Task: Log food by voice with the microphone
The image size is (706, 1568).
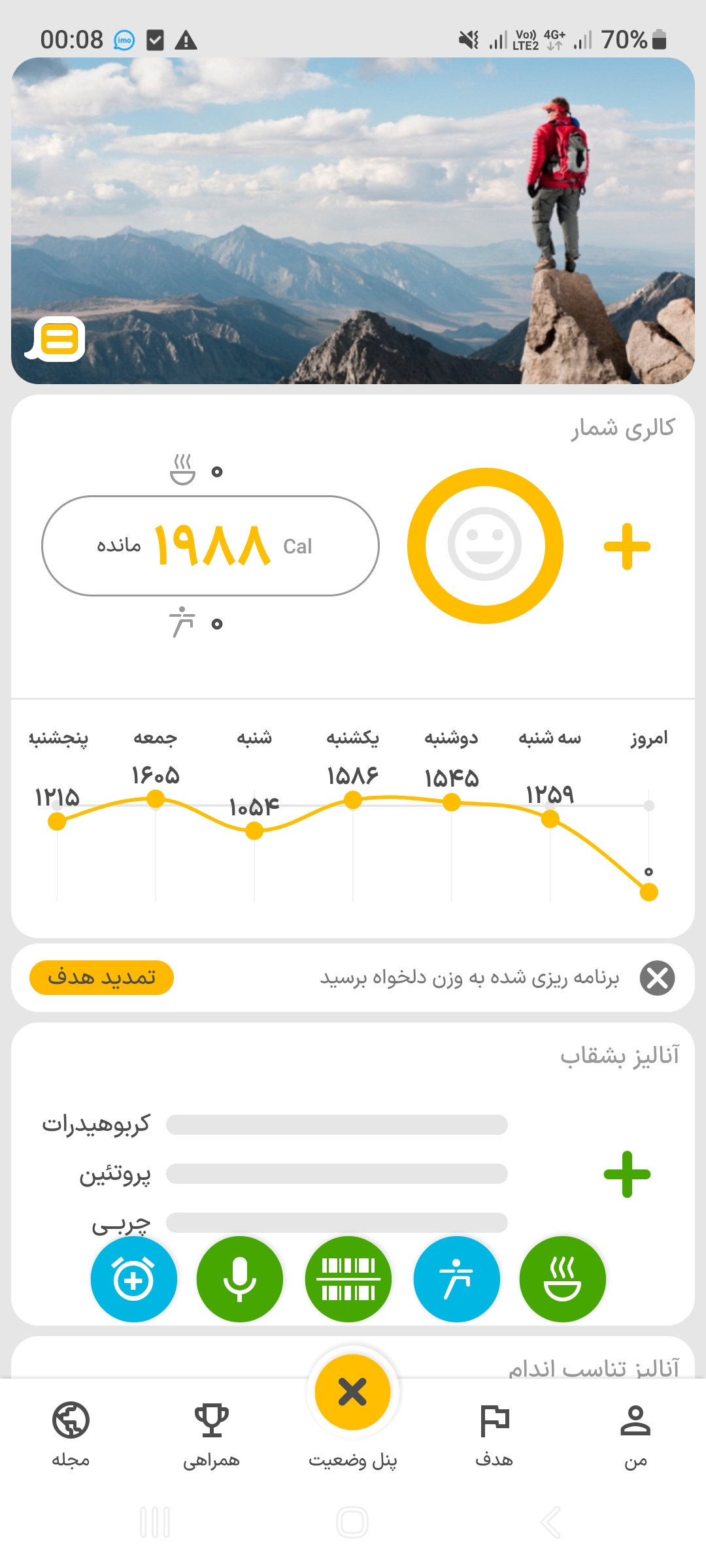Action: (240, 1279)
